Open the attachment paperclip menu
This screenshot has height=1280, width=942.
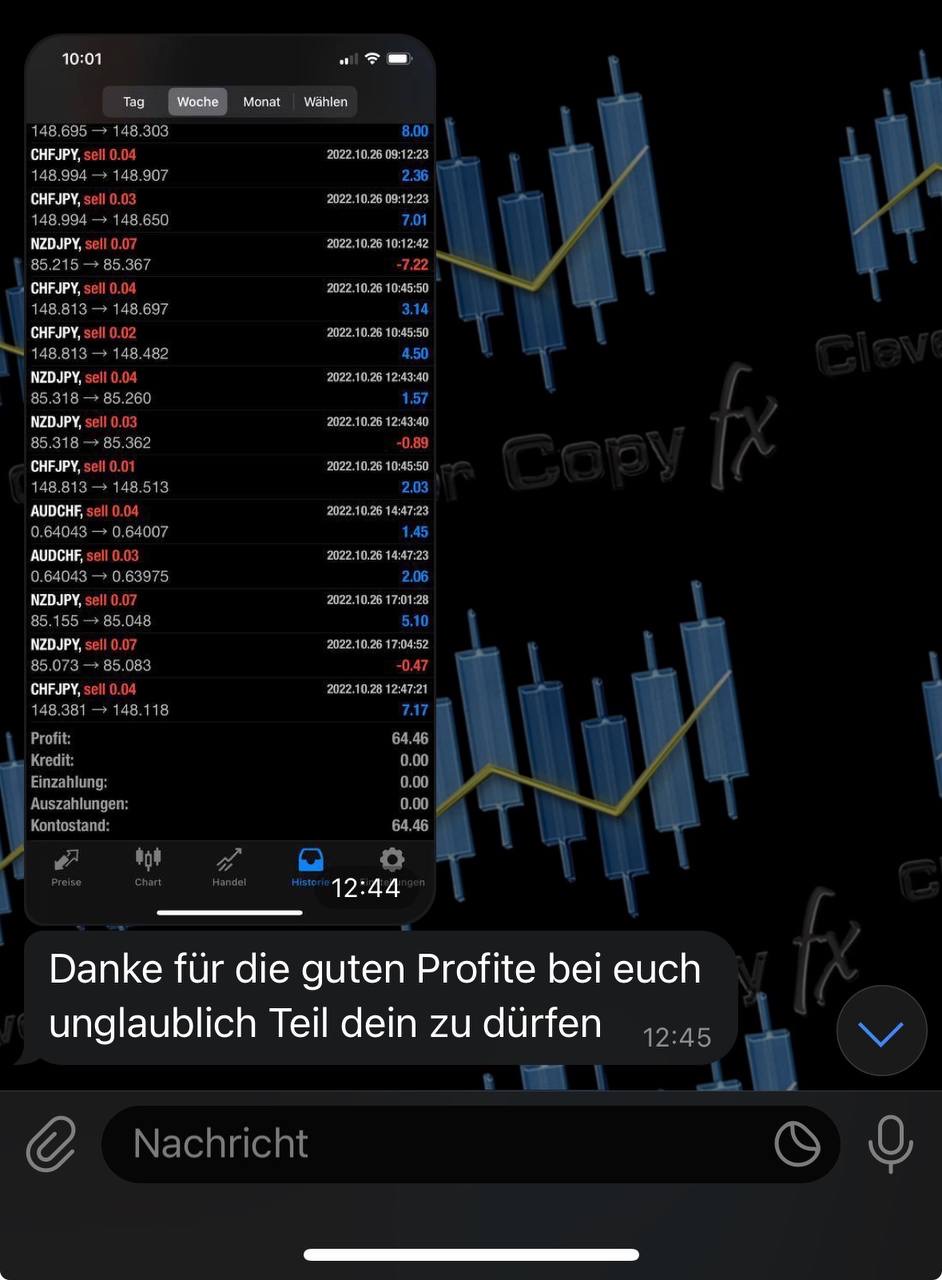click(51, 1144)
